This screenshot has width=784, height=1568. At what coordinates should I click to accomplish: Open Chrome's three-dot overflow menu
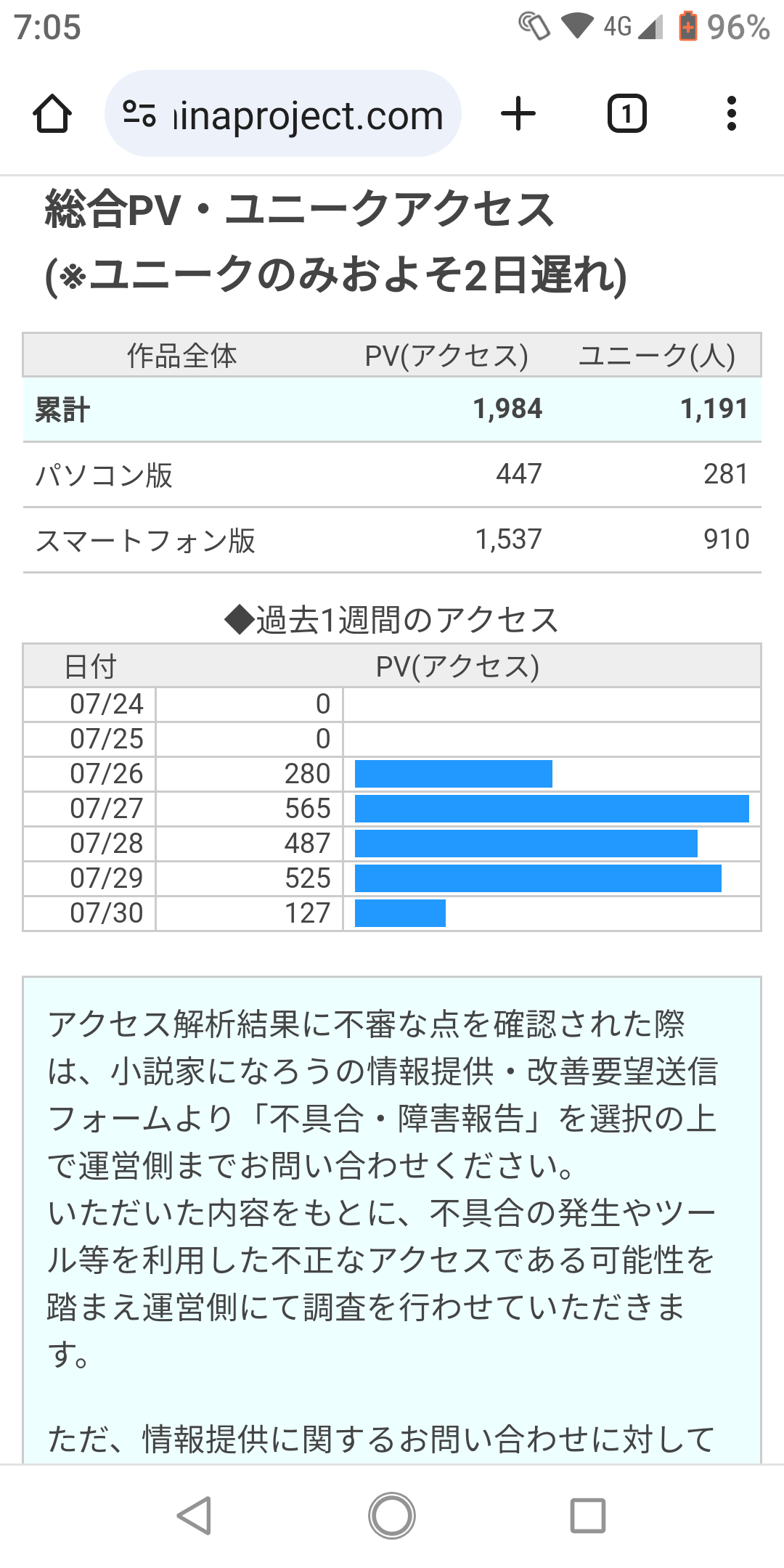[x=731, y=114]
